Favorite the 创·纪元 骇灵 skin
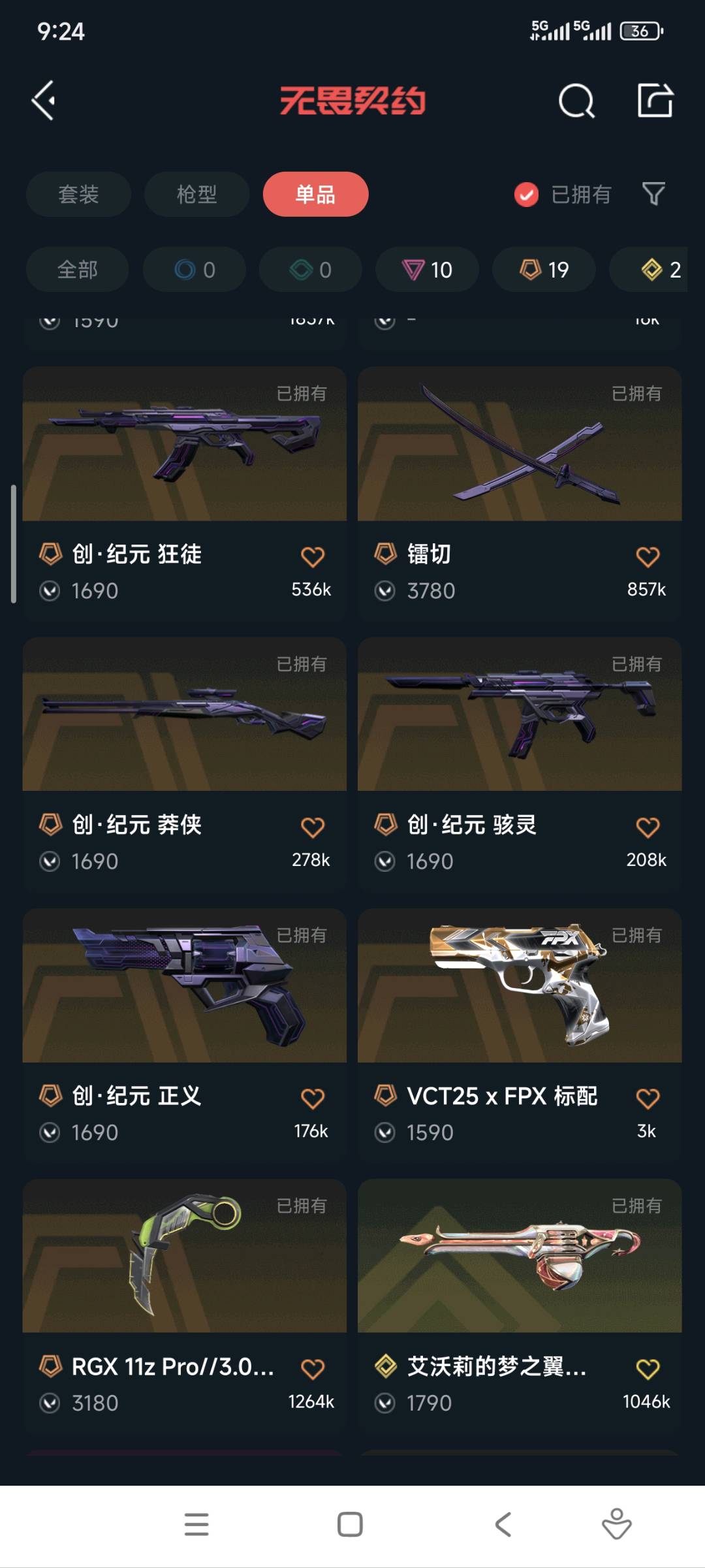 (x=648, y=827)
